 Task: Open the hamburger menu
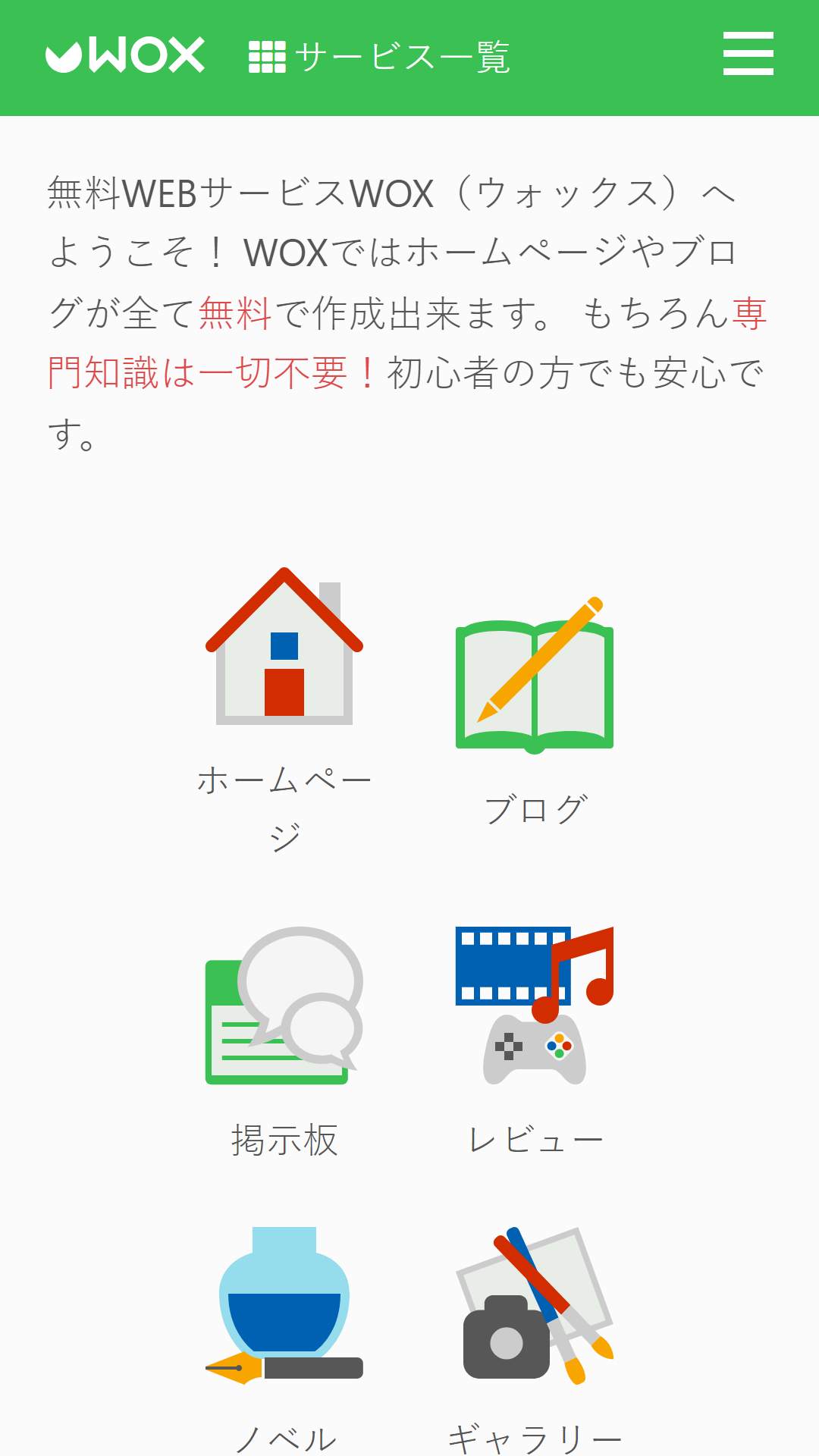tap(748, 54)
